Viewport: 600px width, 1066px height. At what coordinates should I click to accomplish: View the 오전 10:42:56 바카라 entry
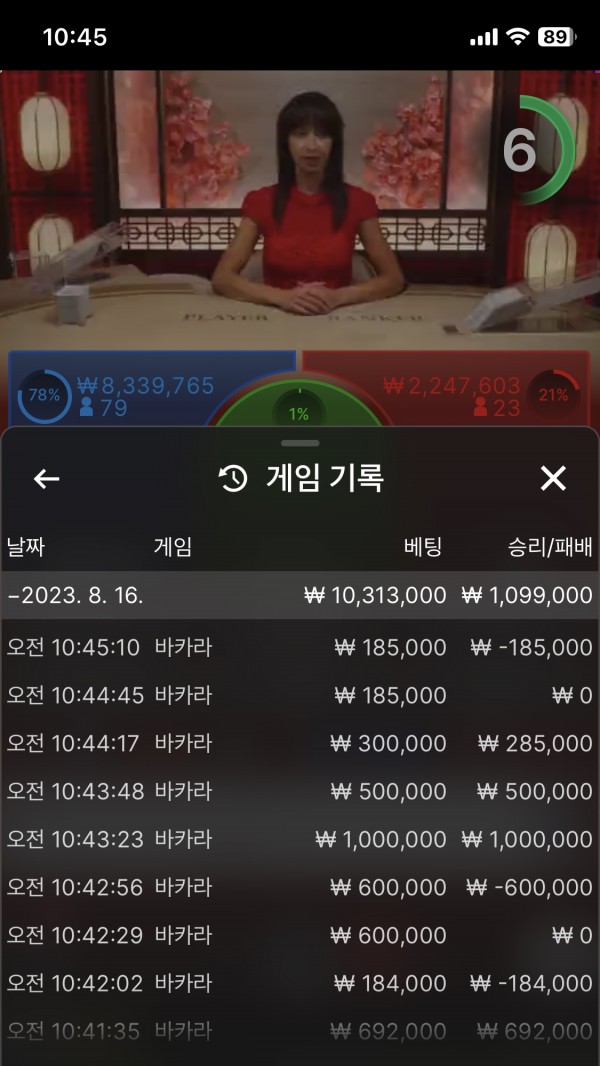click(300, 888)
